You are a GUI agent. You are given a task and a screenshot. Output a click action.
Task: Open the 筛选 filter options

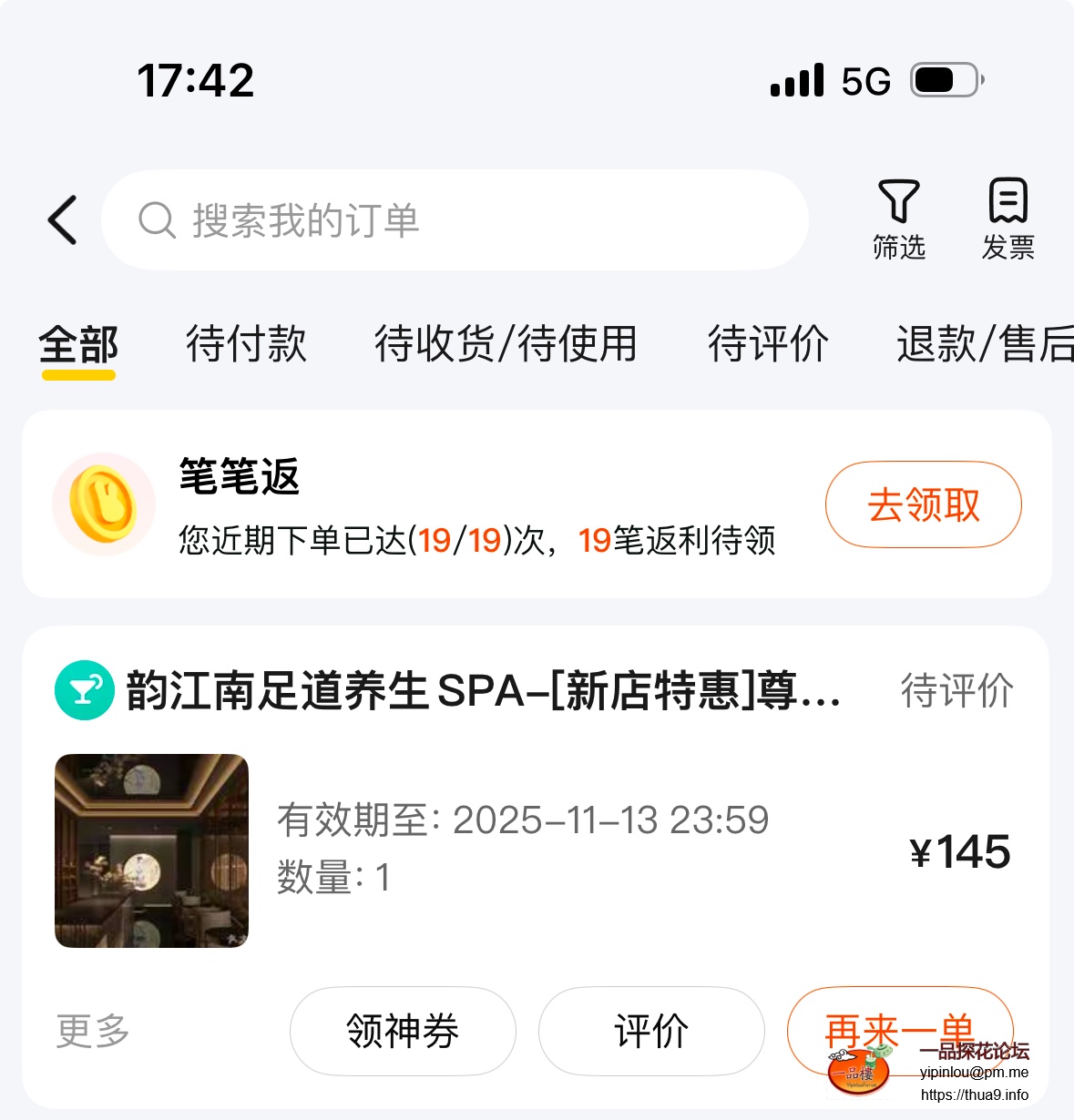[898, 220]
